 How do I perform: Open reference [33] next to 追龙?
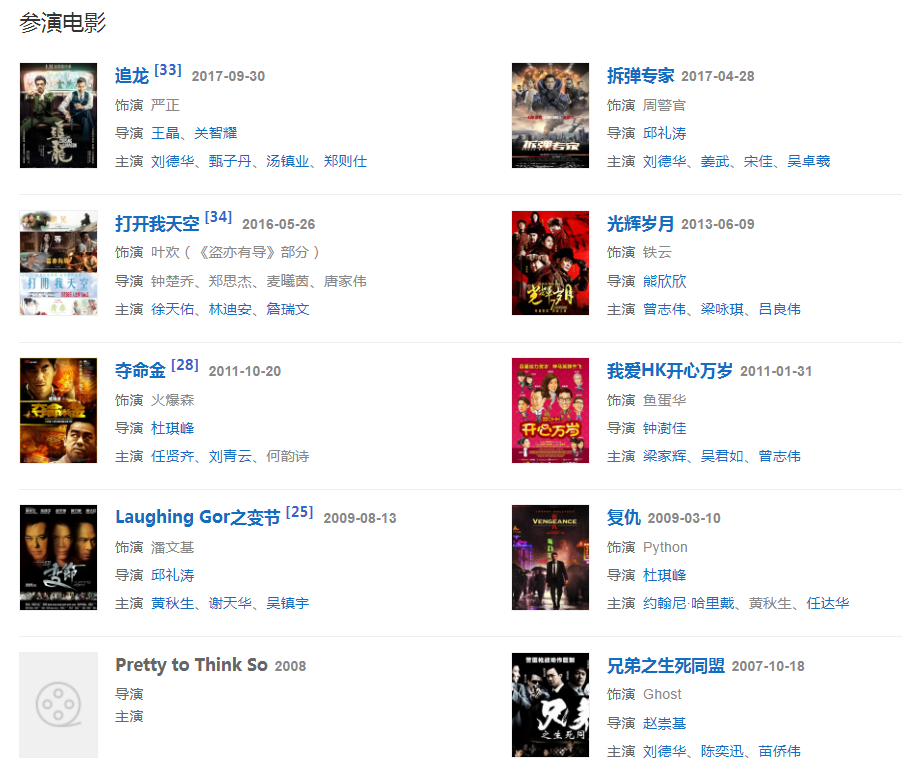(167, 70)
